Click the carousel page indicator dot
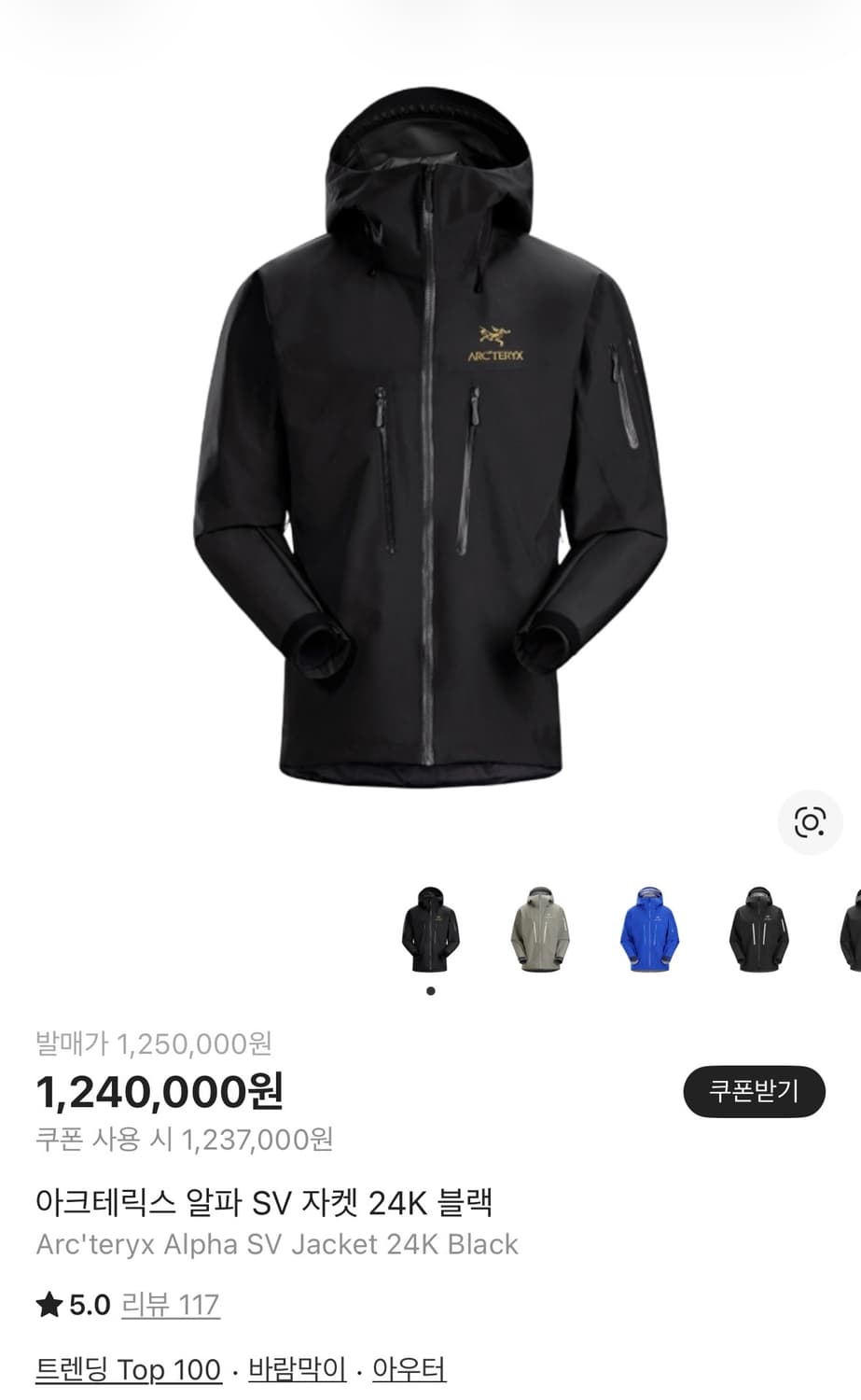This screenshot has width=861, height=1400. tap(432, 993)
